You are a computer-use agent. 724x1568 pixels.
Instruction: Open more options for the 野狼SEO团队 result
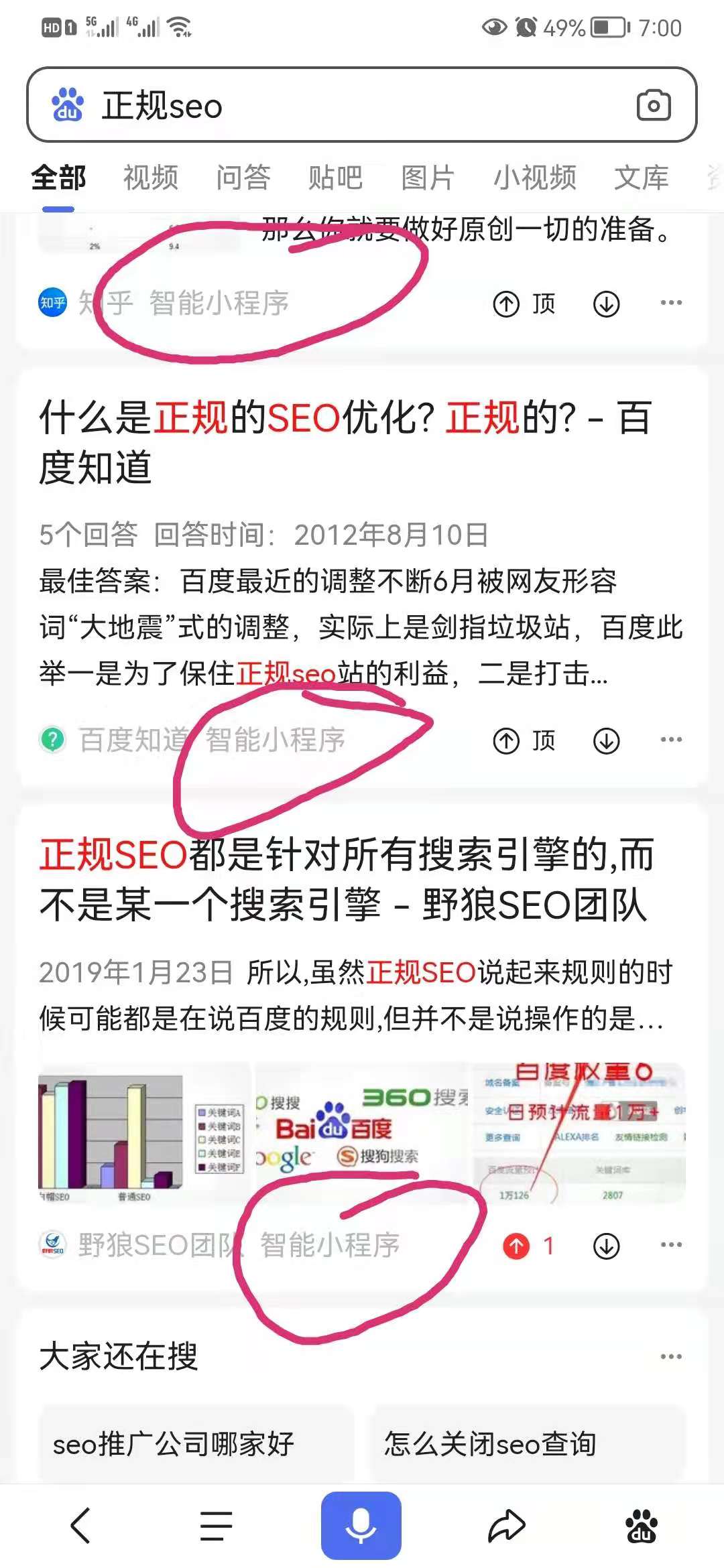(670, 1245)
